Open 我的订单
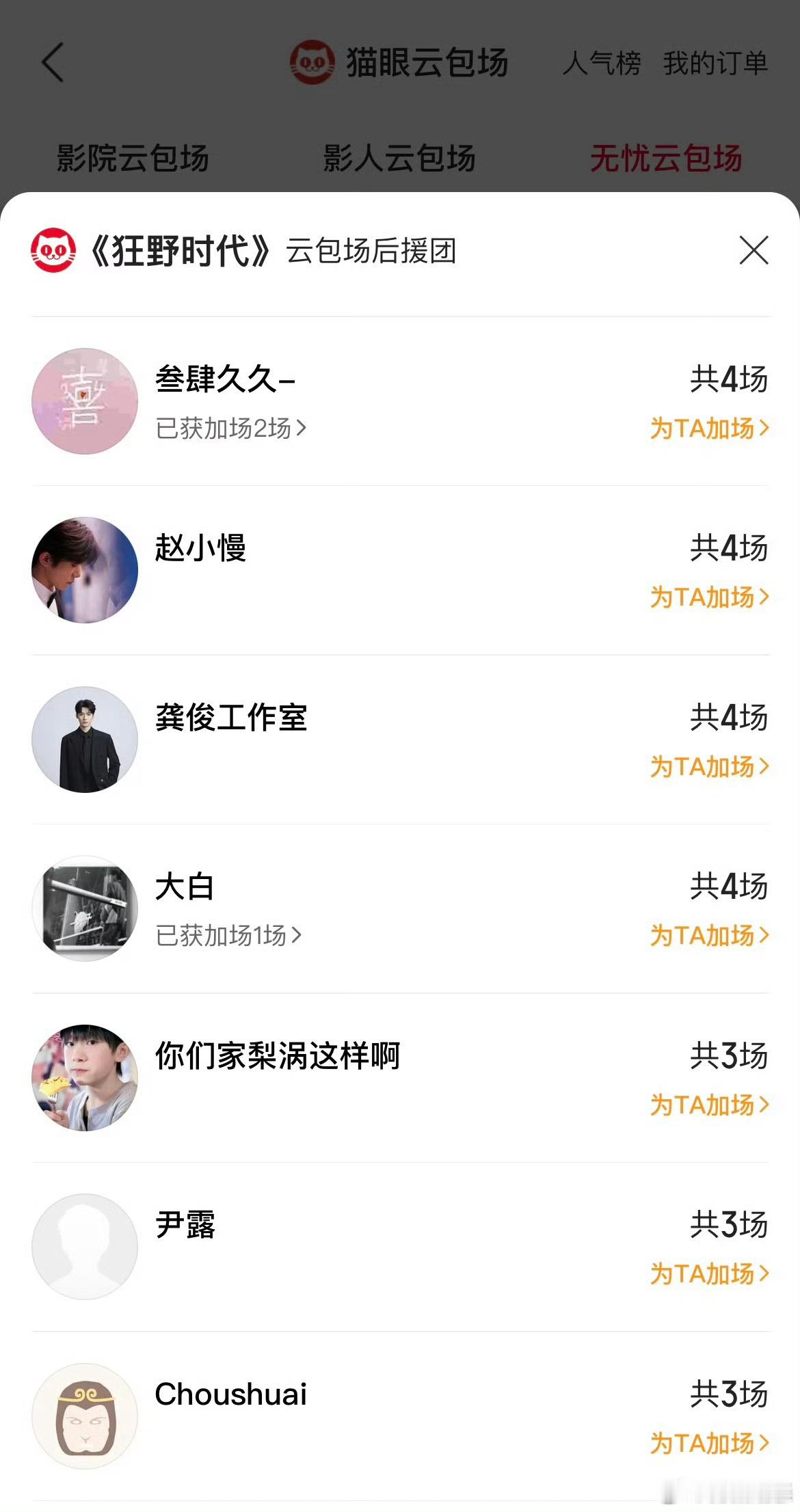The width and height of the screenshot is (800, 1512). (715, 64)
